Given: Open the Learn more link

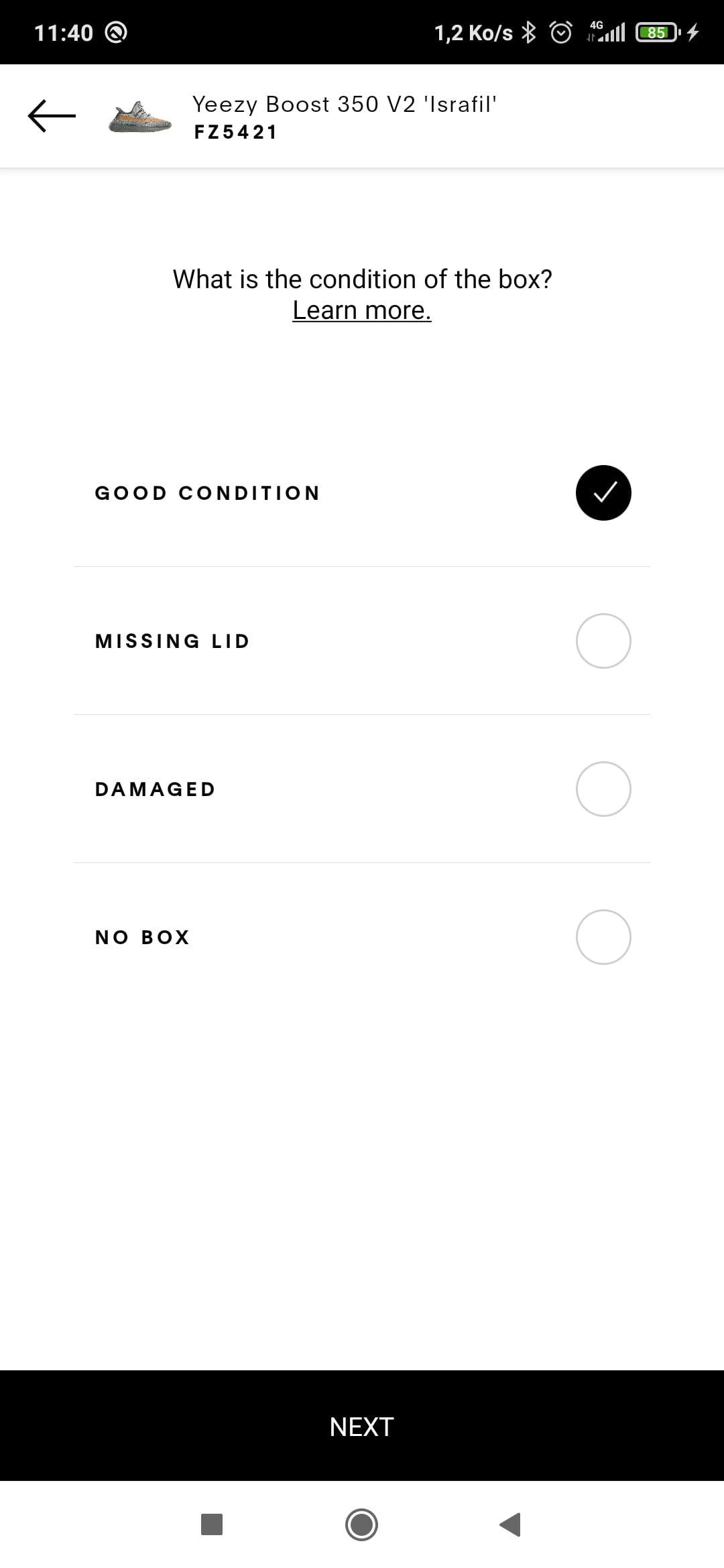Looking at the screenshot, I should 362,310.
